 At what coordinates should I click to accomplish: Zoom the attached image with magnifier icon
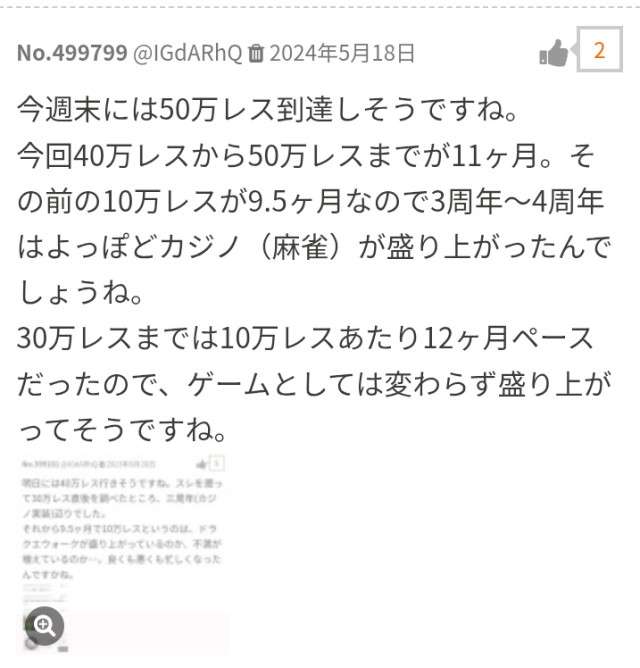point(44,626)
